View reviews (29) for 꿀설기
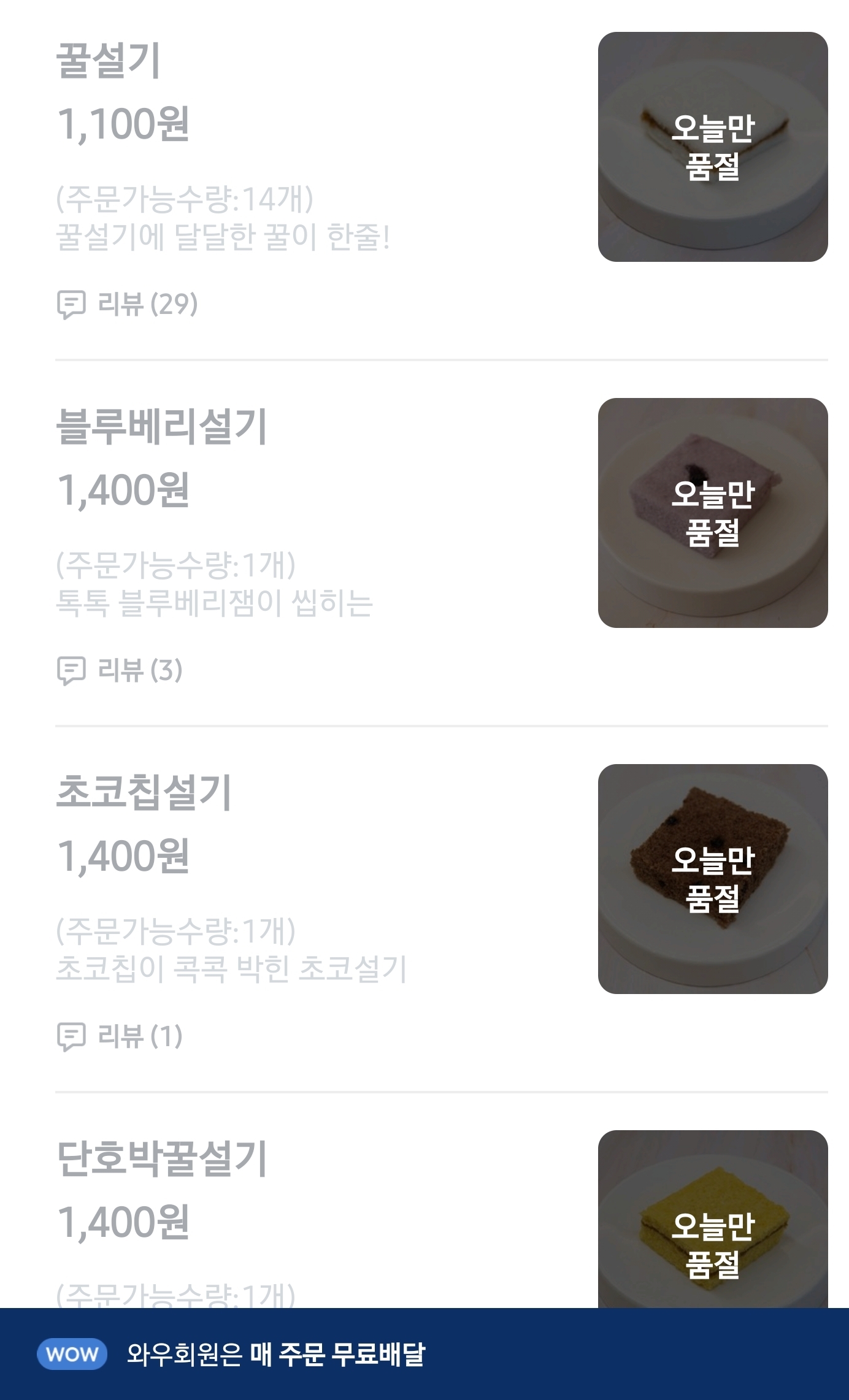The image size is (849, 1400). (128, 304)
